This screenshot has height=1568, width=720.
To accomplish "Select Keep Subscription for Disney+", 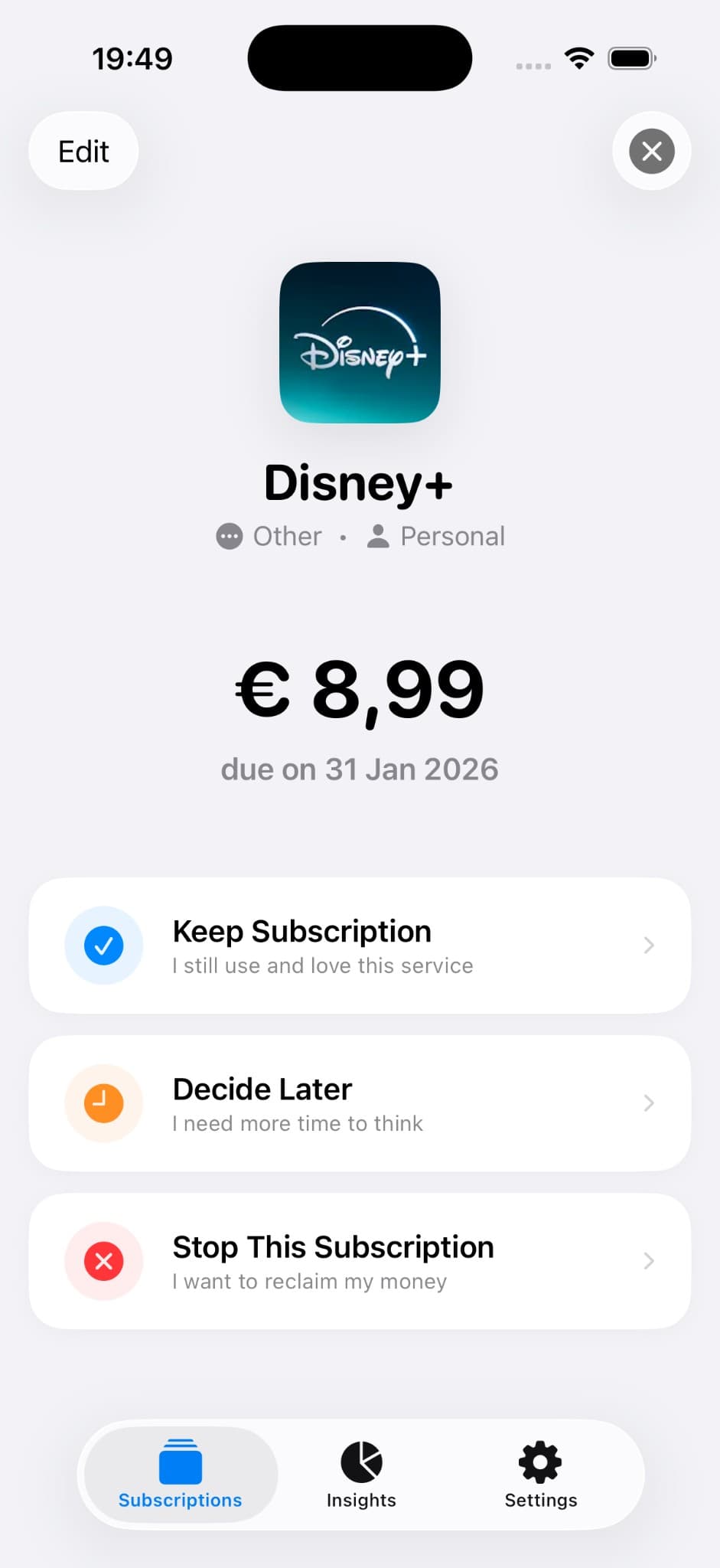I will [360, 945].
